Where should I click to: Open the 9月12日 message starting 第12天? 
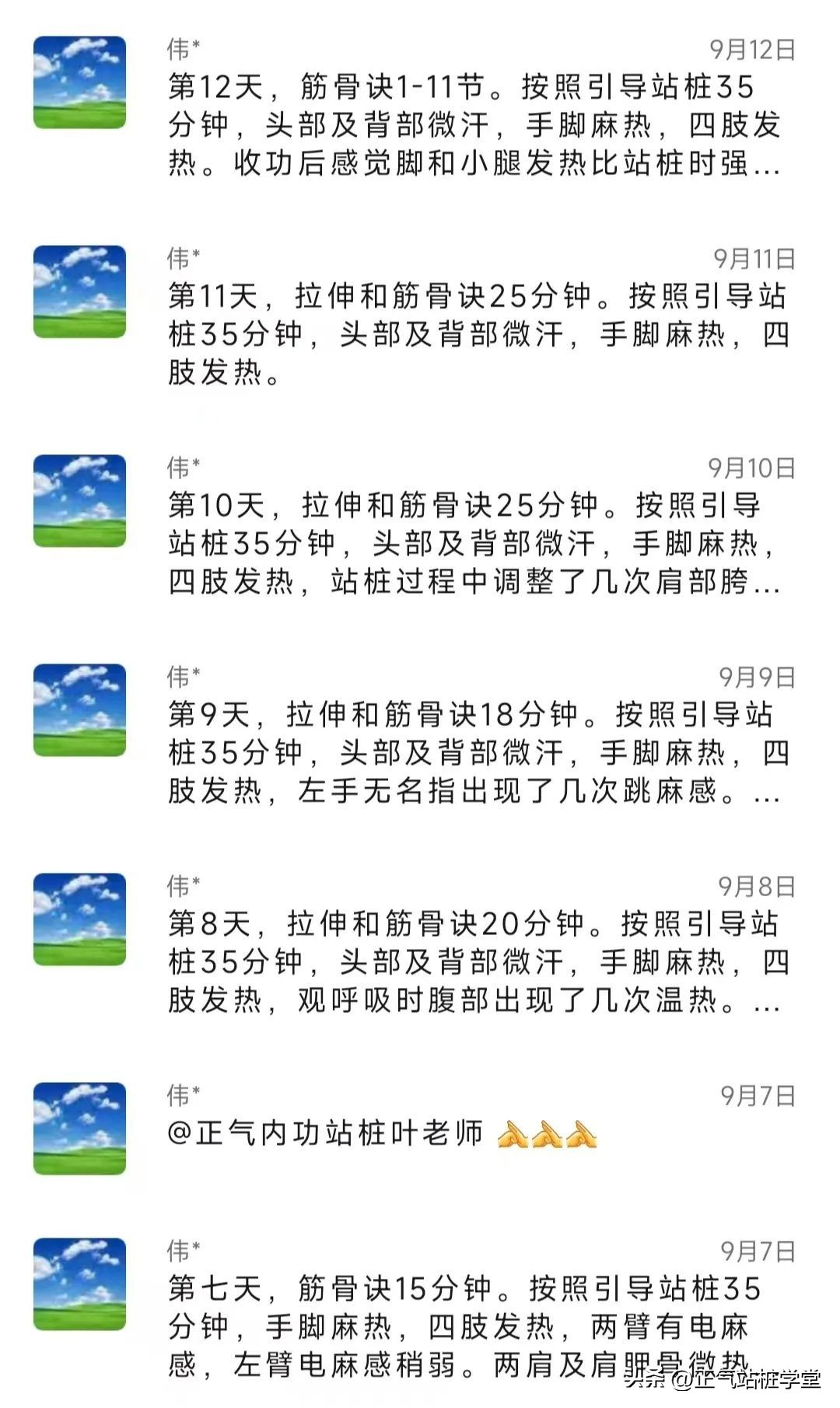coord(473,124)
